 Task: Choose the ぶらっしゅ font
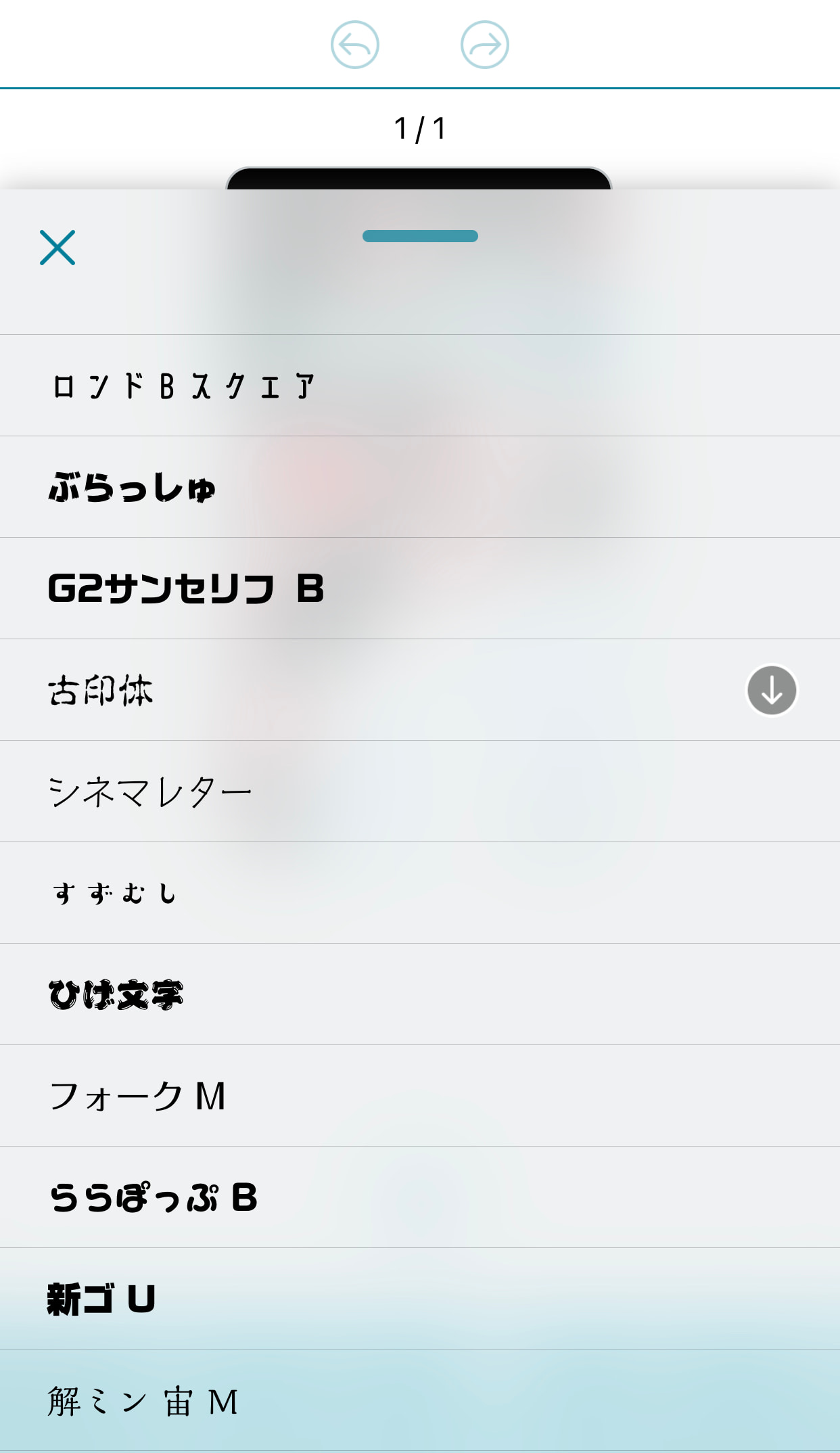point(133,488)
